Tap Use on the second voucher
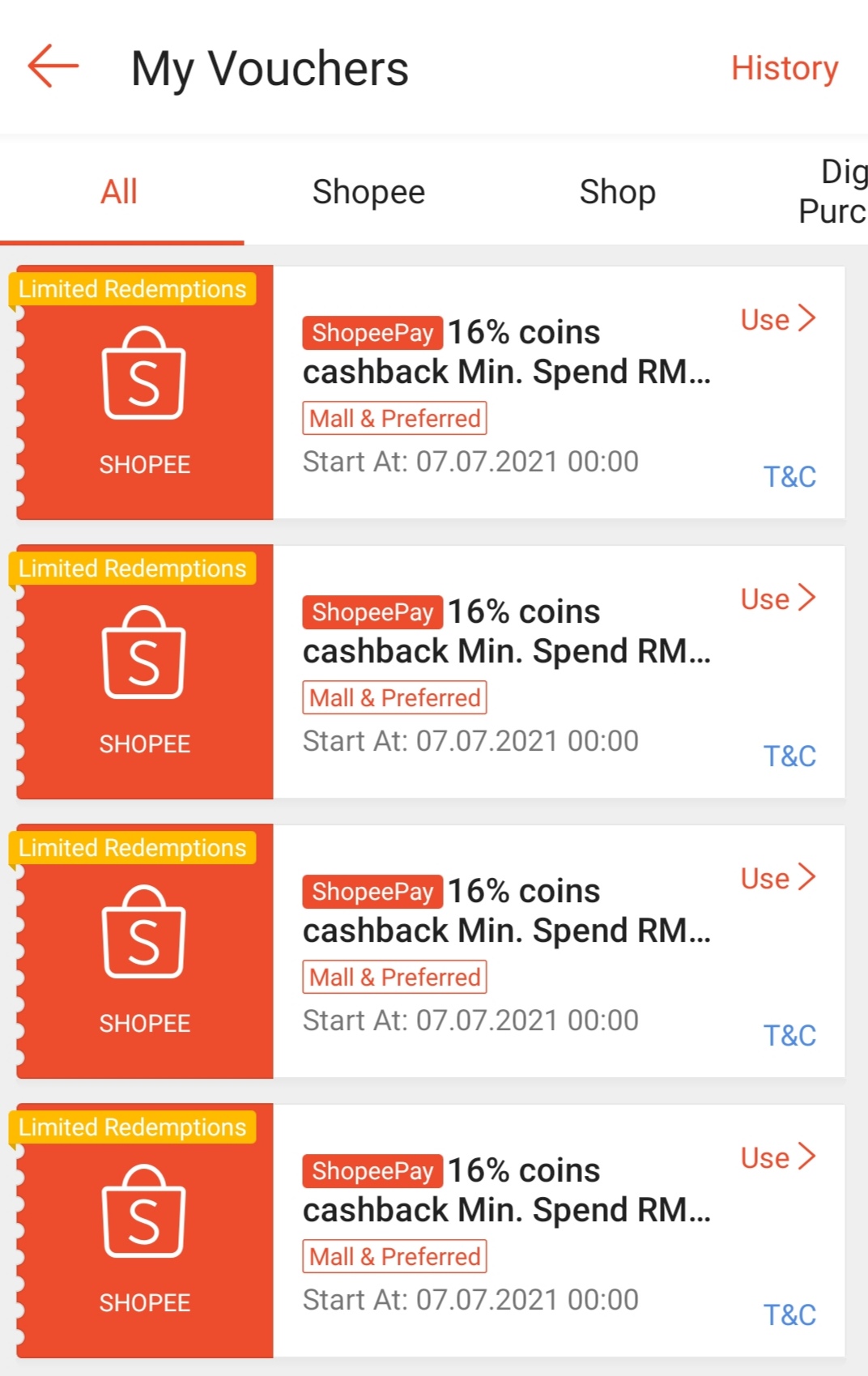868x1376 pixels. (x=777, y=599)
